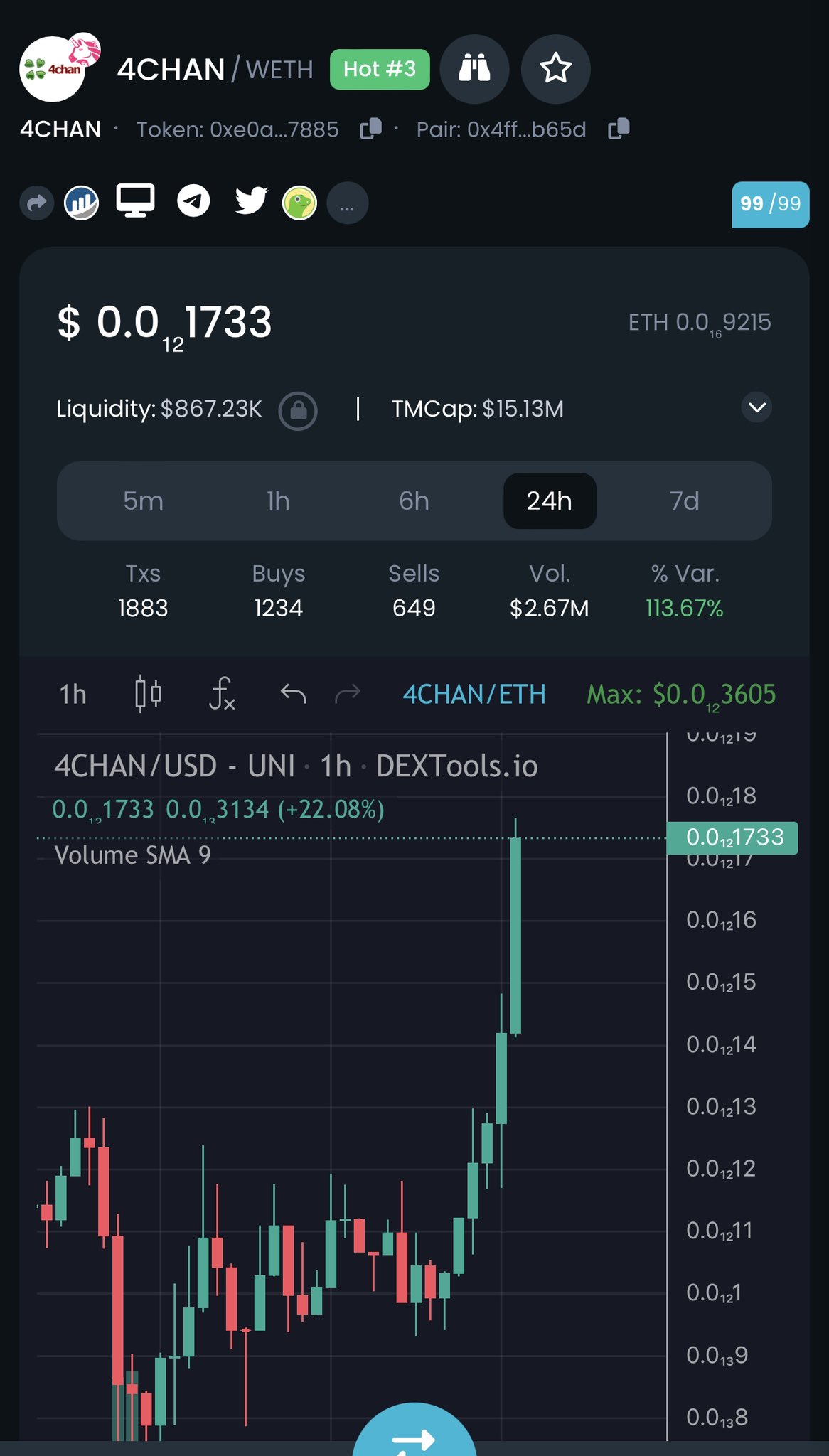Open the project website monitor icon
The height and width of the screenshot is (1456, 829).
135,202
